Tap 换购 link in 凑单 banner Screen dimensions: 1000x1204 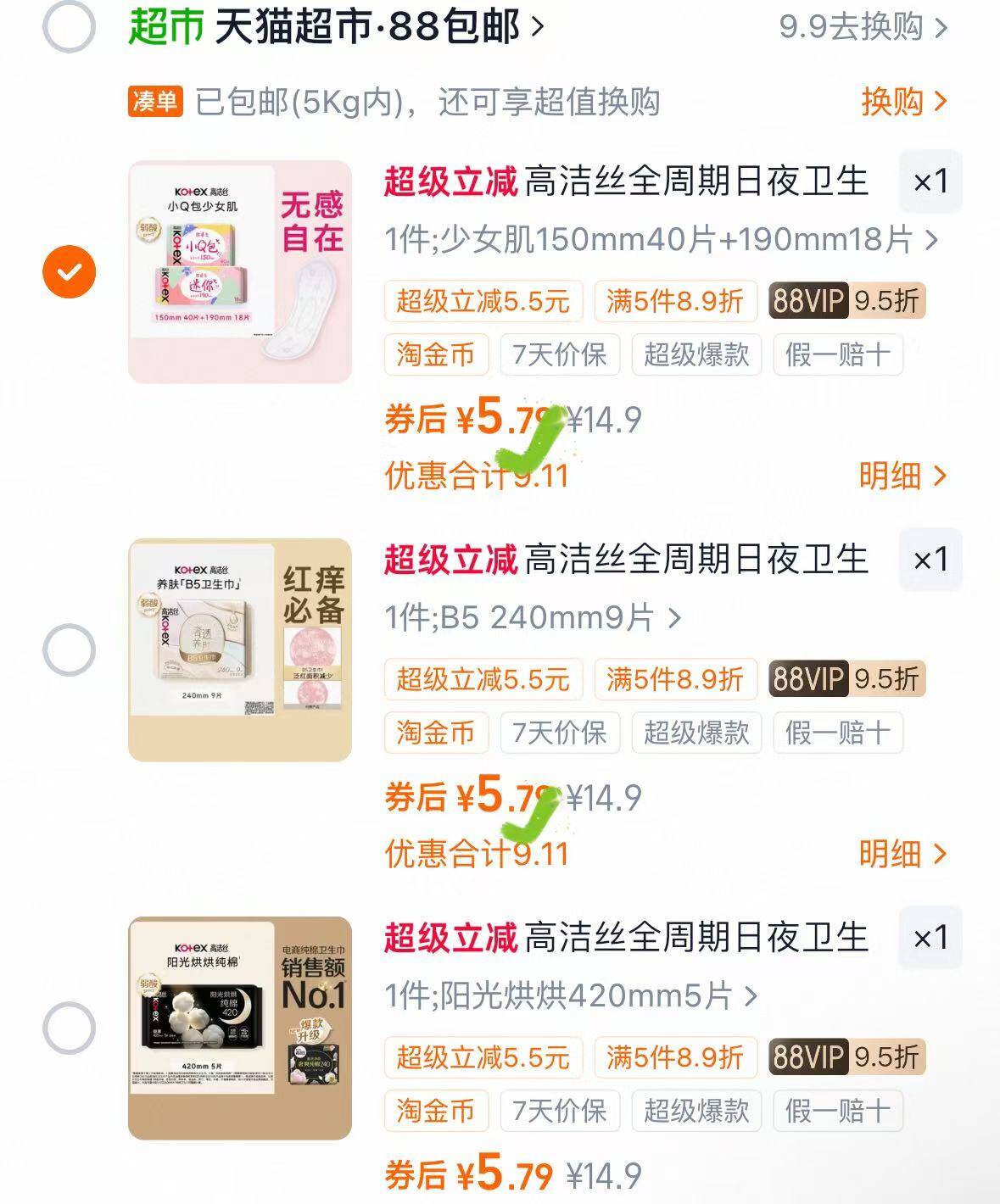pyautogui.click(x=902, y=102)
